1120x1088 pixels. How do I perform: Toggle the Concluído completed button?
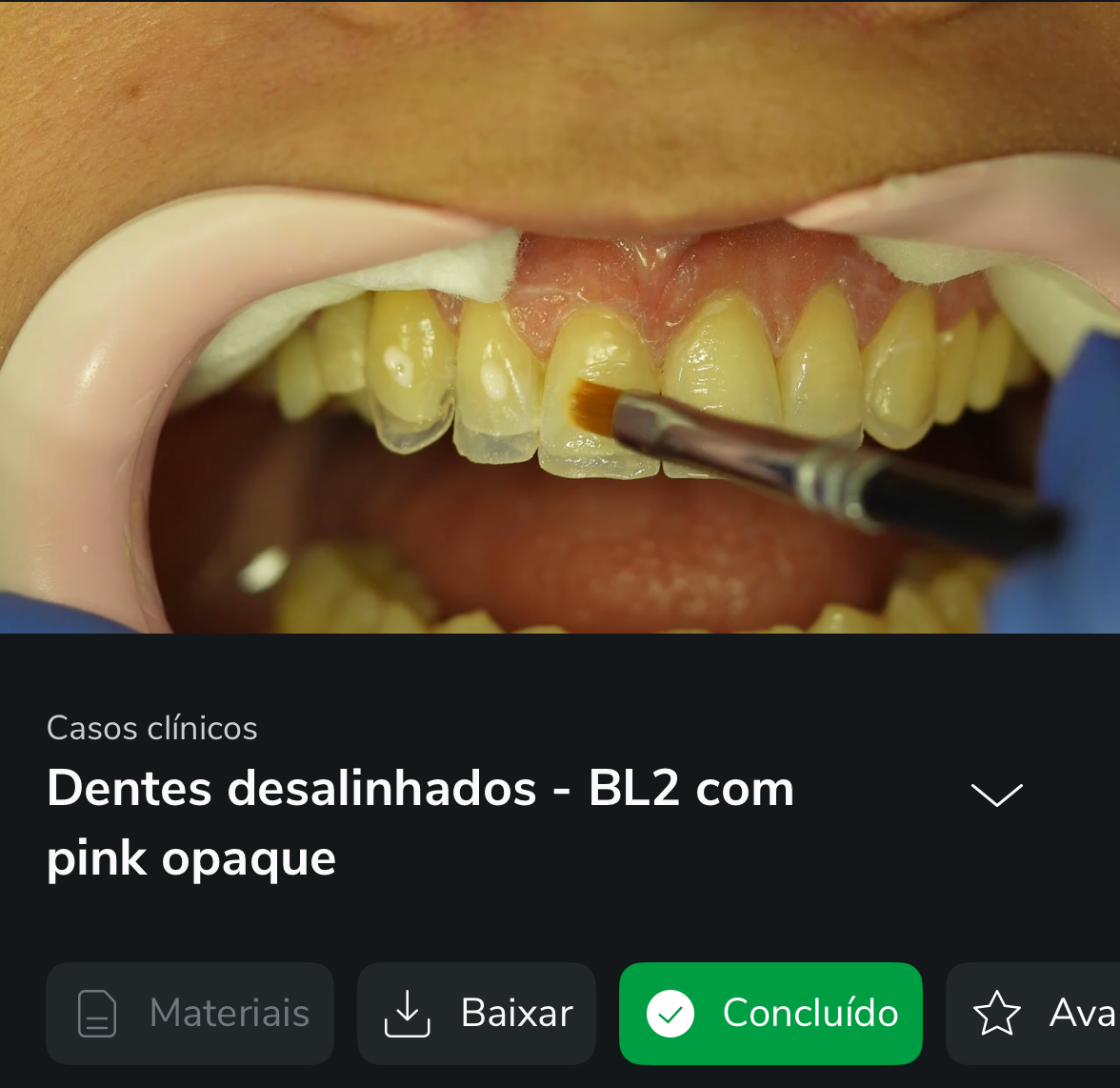[x=770, y=1013]
